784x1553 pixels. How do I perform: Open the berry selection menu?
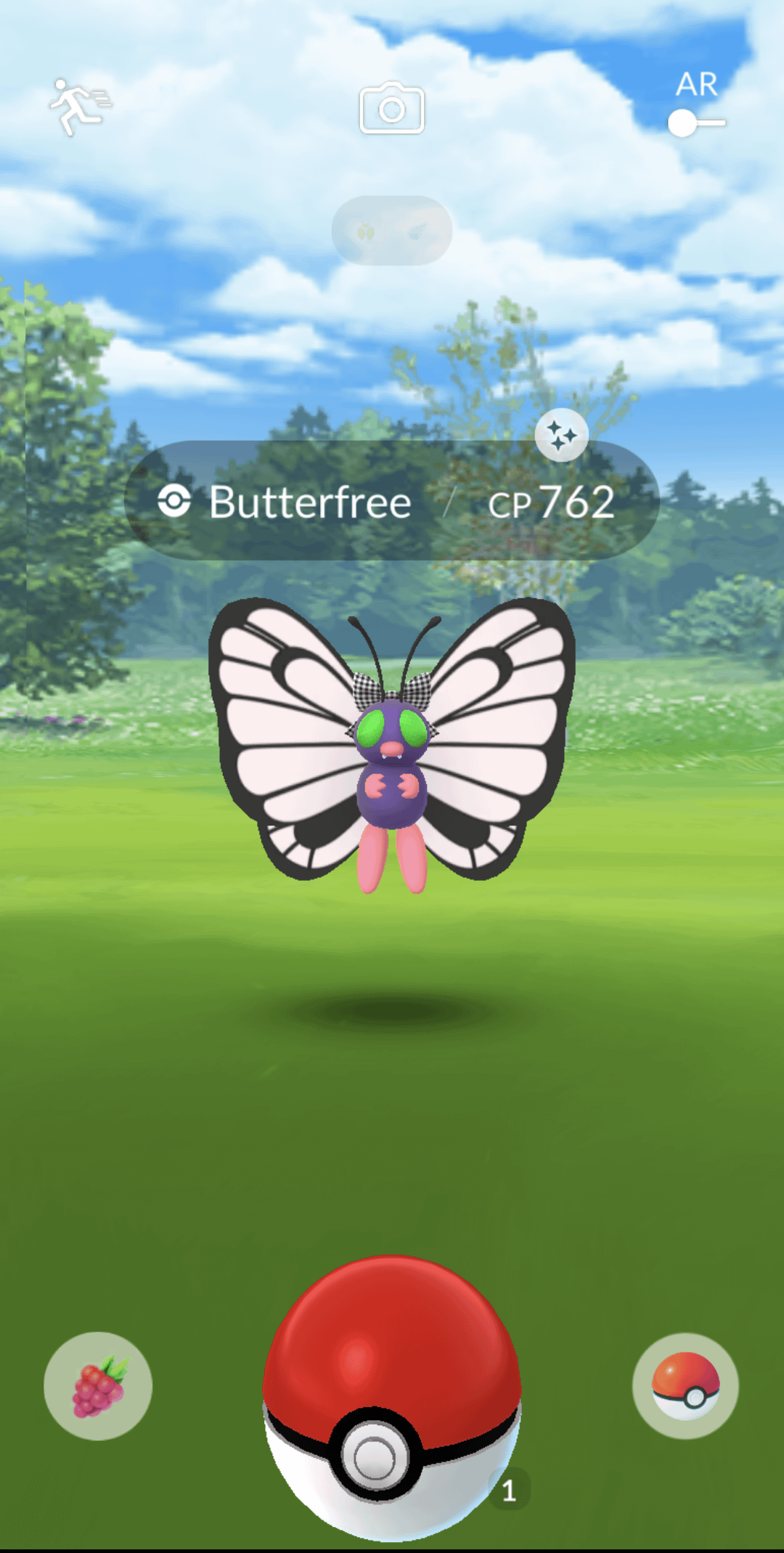pos(98,1386)
